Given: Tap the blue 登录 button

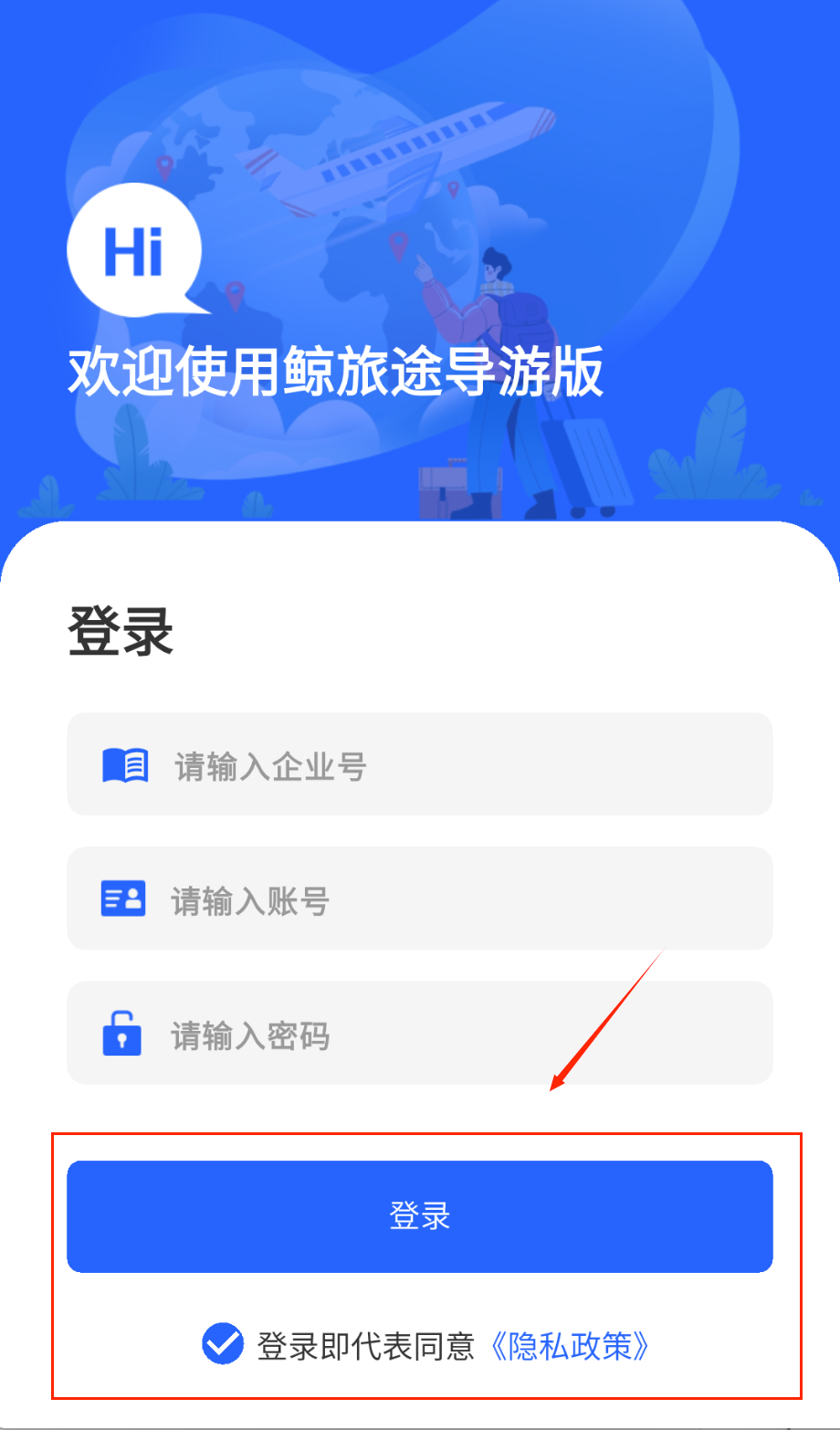Looking at the screenshot, I should tap(420, 1216).
